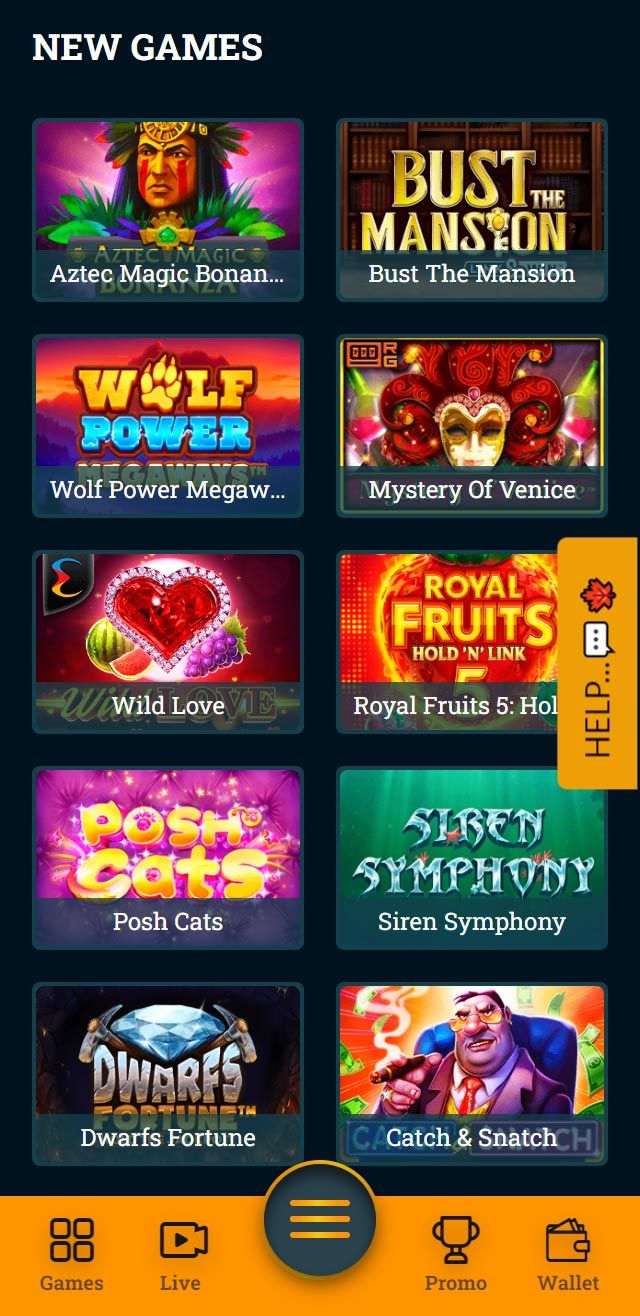Open Aztec Magic Bonanza game
This screenshot has height=1316, width=640.
168,210
